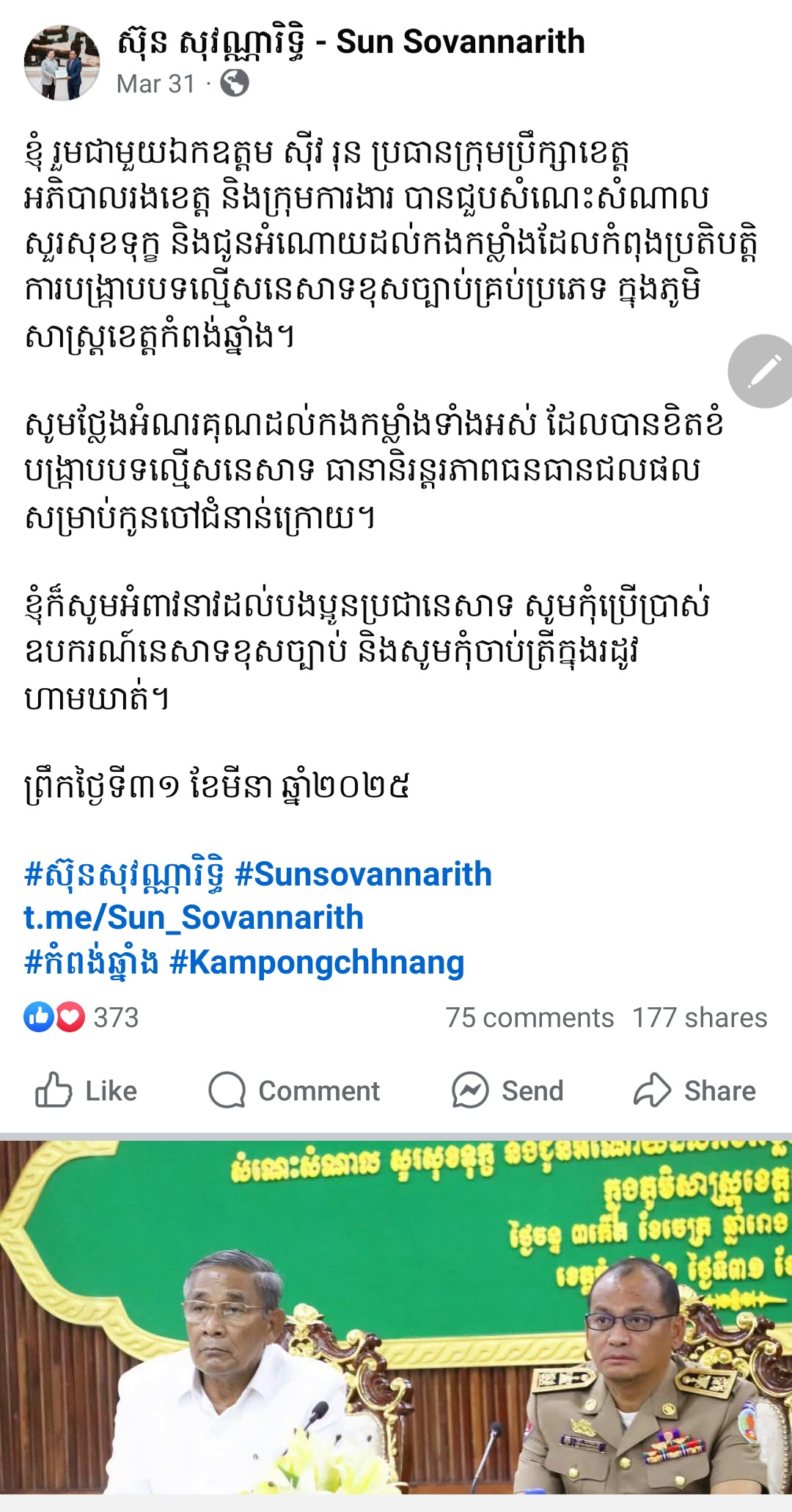Open Sun Sovannarith's profile picture
The width and height of the screenshot is (792, 1512).
[62, 62]
